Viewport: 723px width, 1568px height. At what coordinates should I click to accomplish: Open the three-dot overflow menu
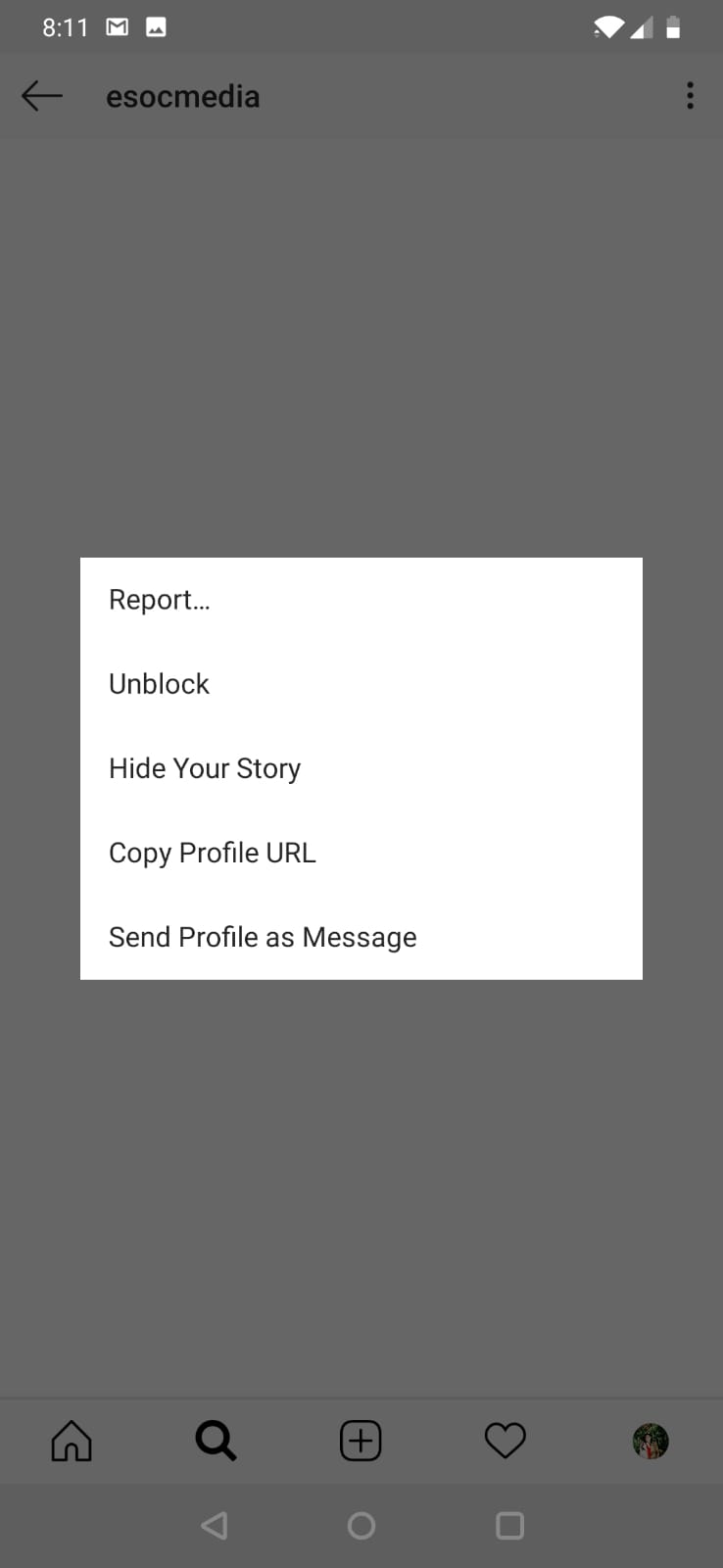click(x=691, y=96)
